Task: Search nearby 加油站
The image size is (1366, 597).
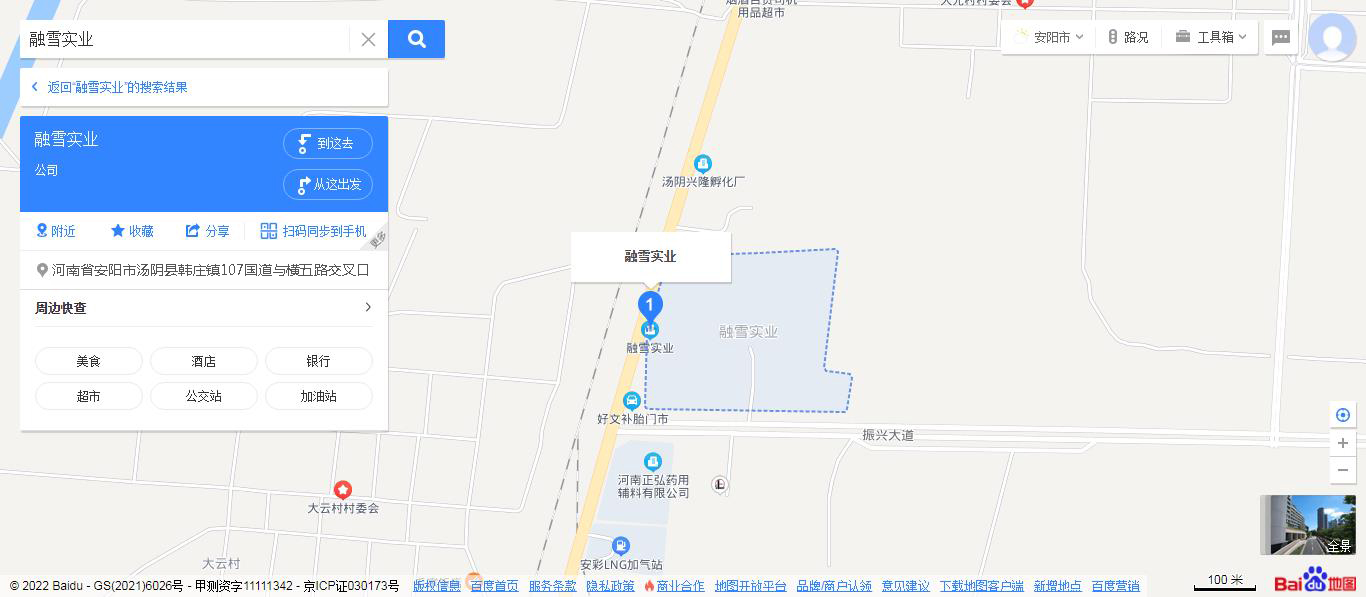Action: (x=318, y=396)
